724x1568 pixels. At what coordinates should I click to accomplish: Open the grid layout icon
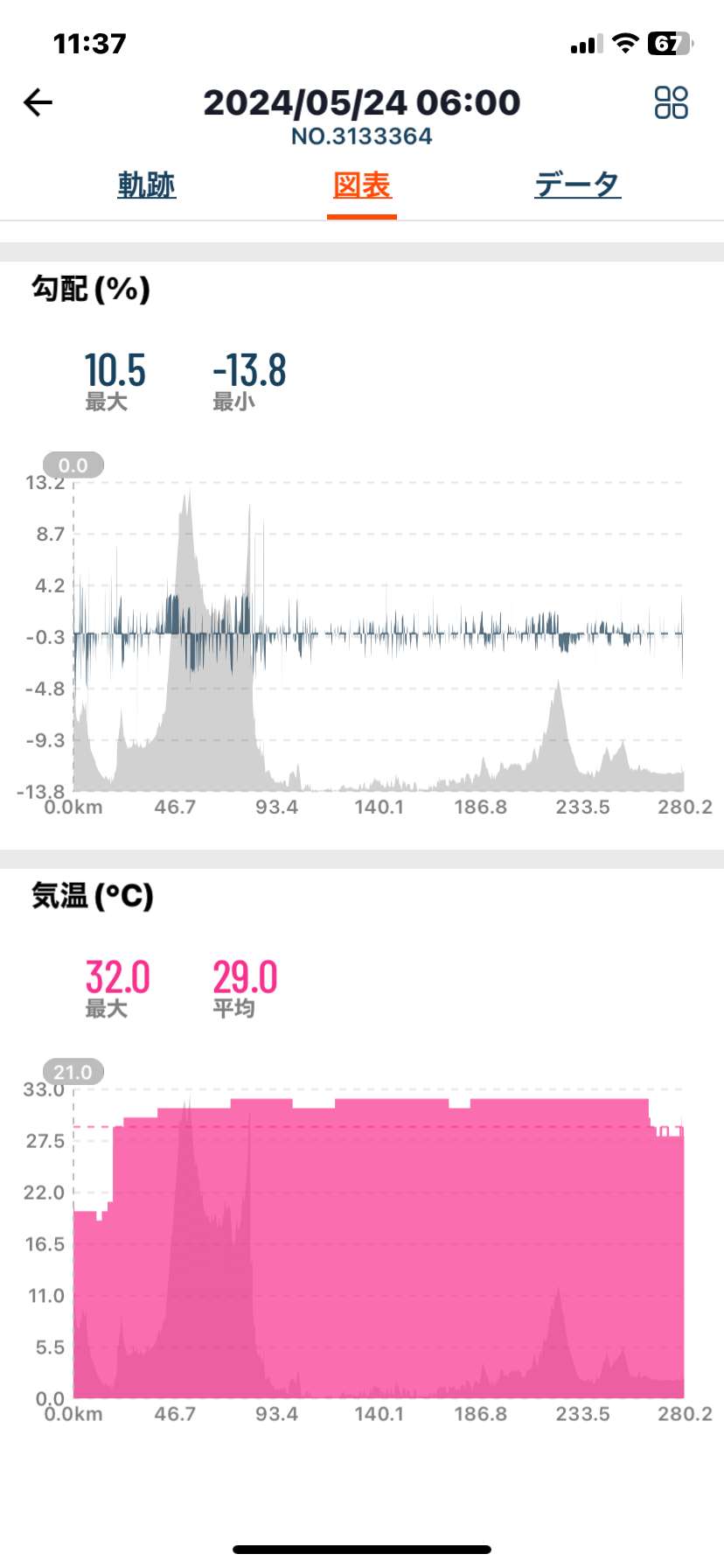[x=672, y=102]
